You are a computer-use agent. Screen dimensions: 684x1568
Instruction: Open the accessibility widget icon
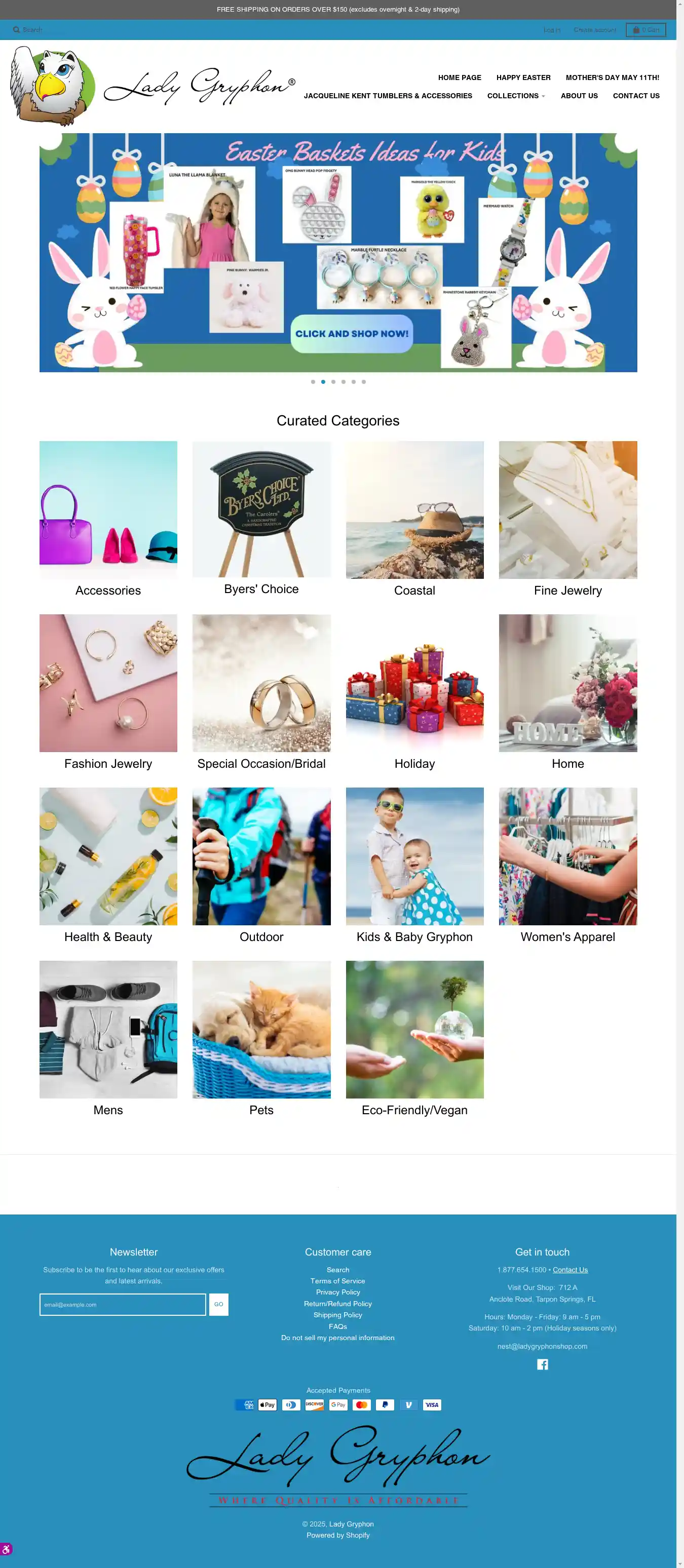[x=6, y=1549]
